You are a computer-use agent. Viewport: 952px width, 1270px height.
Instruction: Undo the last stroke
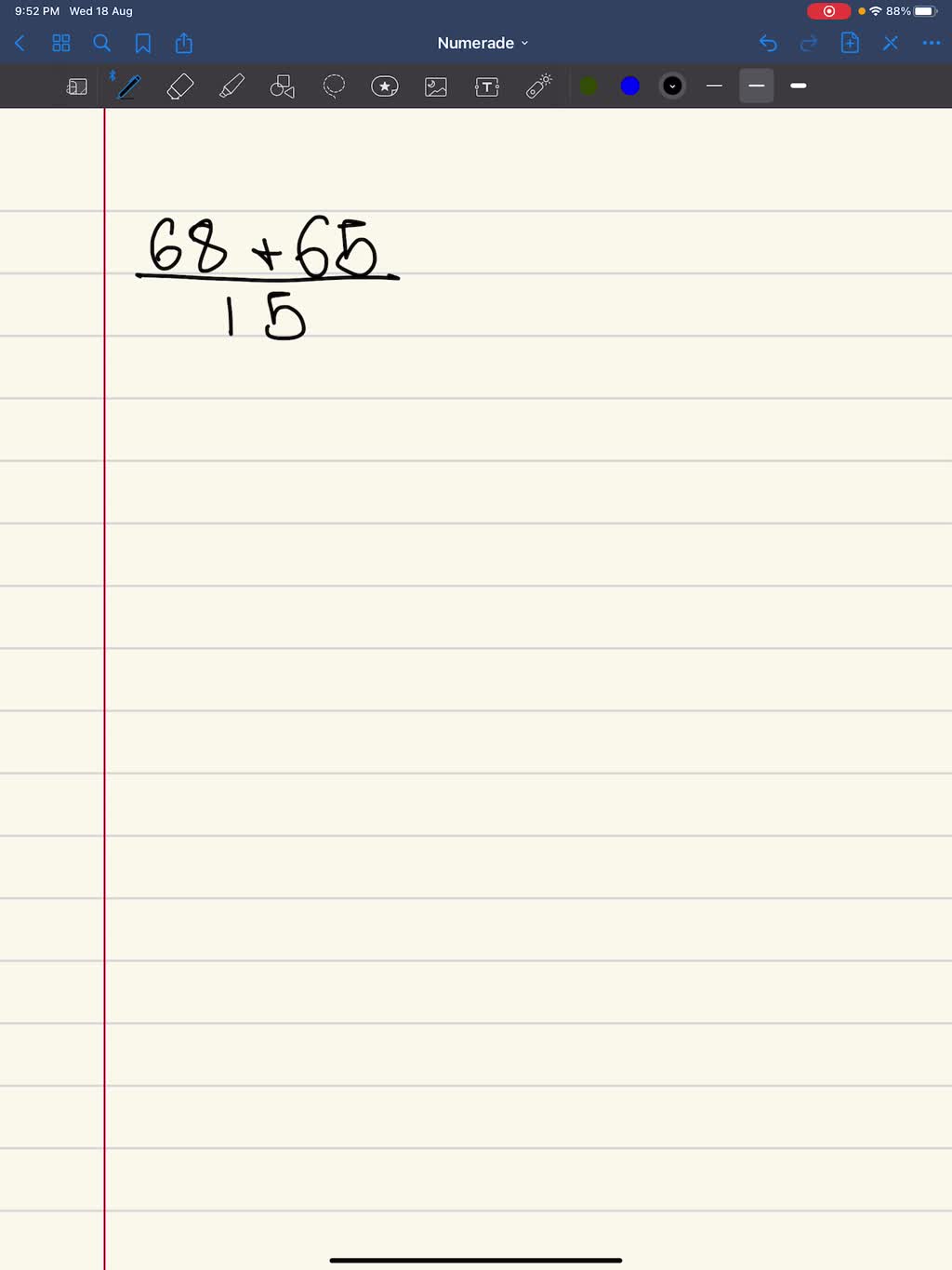point(768,43)
